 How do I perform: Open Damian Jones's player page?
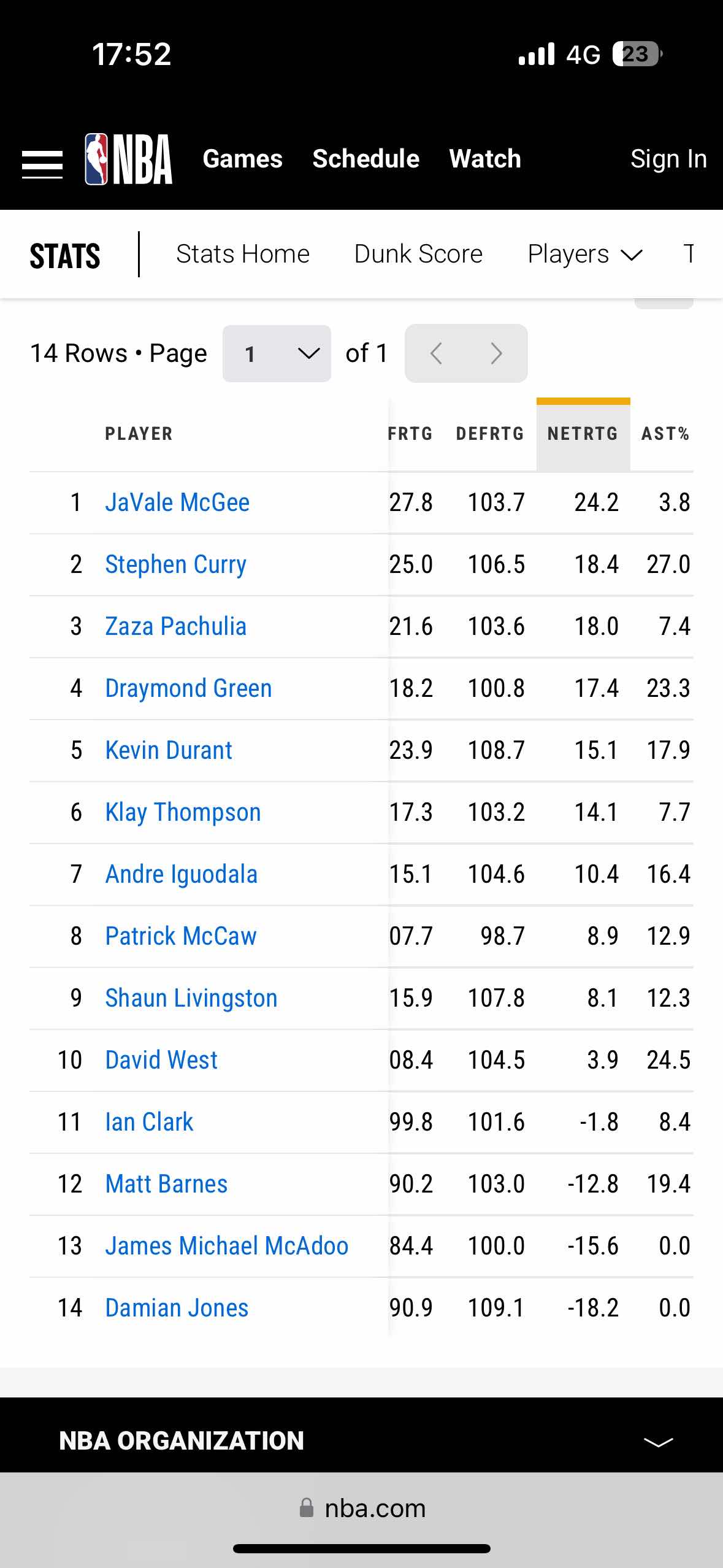[177, 1308]
